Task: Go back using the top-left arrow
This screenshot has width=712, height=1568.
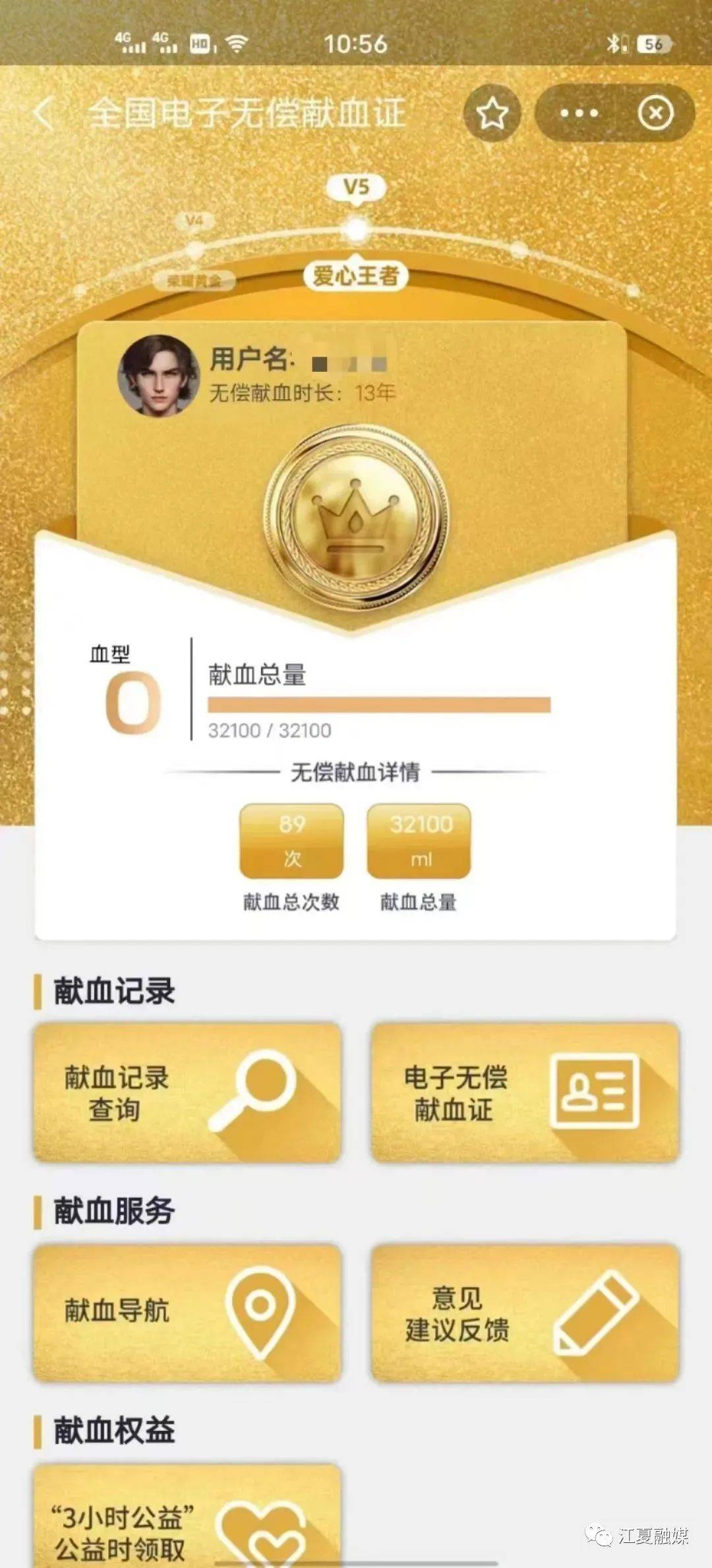Action: (44, 113)
